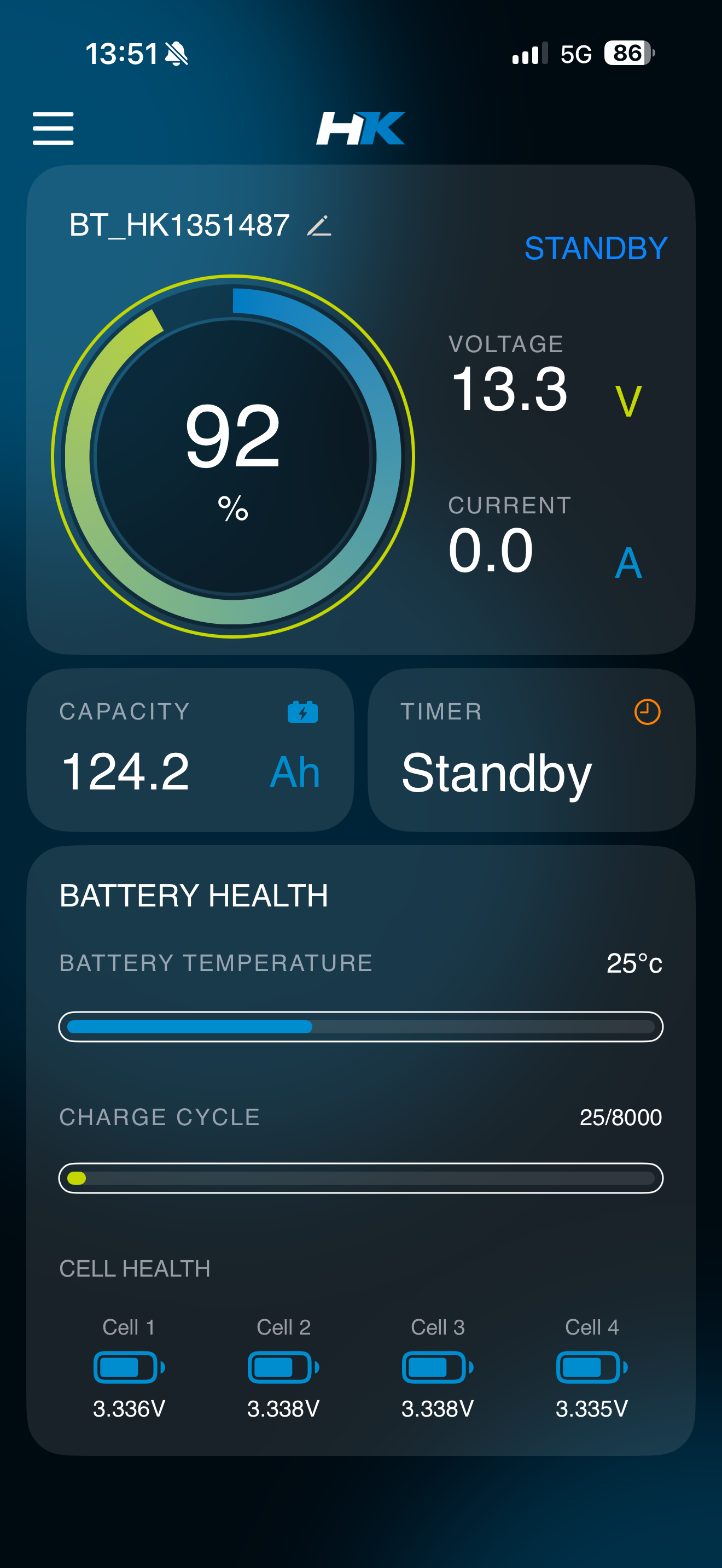Open the Timer card

click(531, 750)
